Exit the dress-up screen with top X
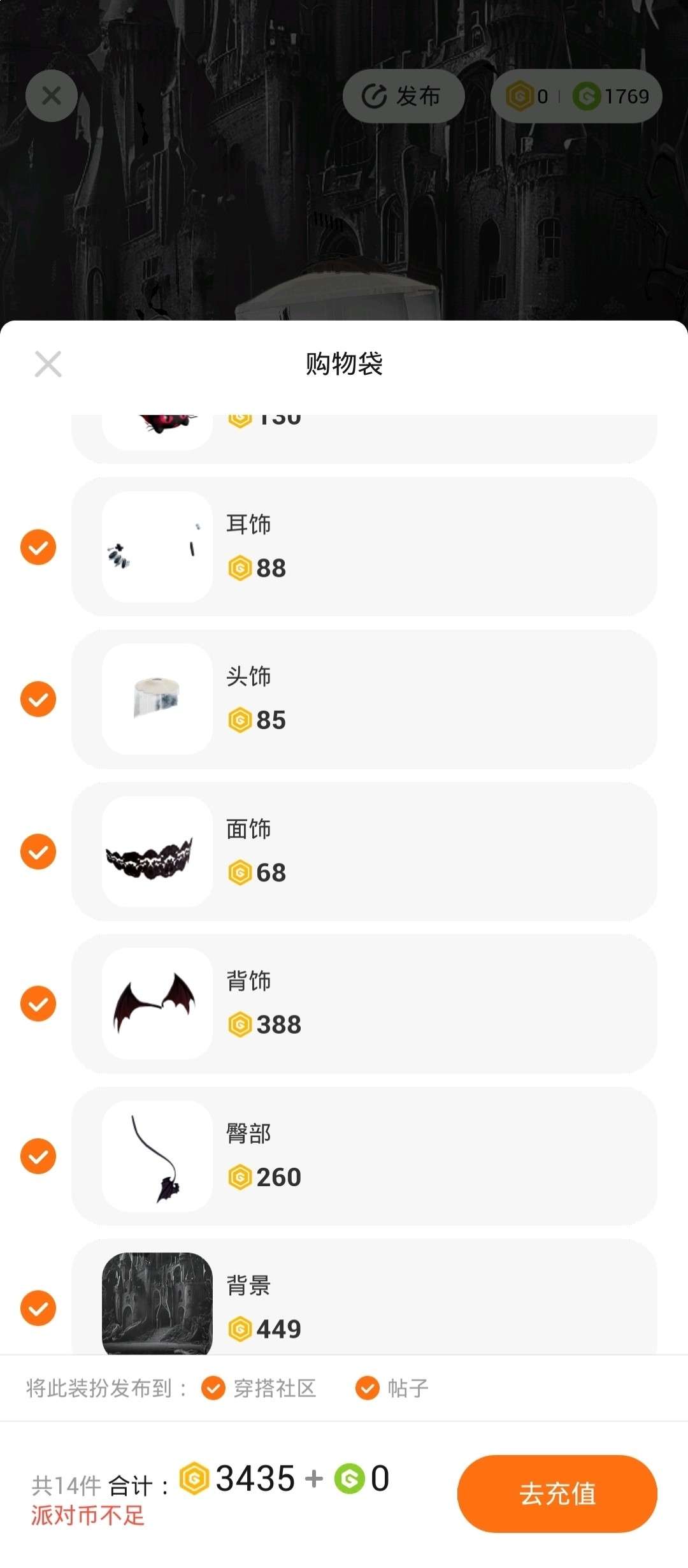 point(52,96)
